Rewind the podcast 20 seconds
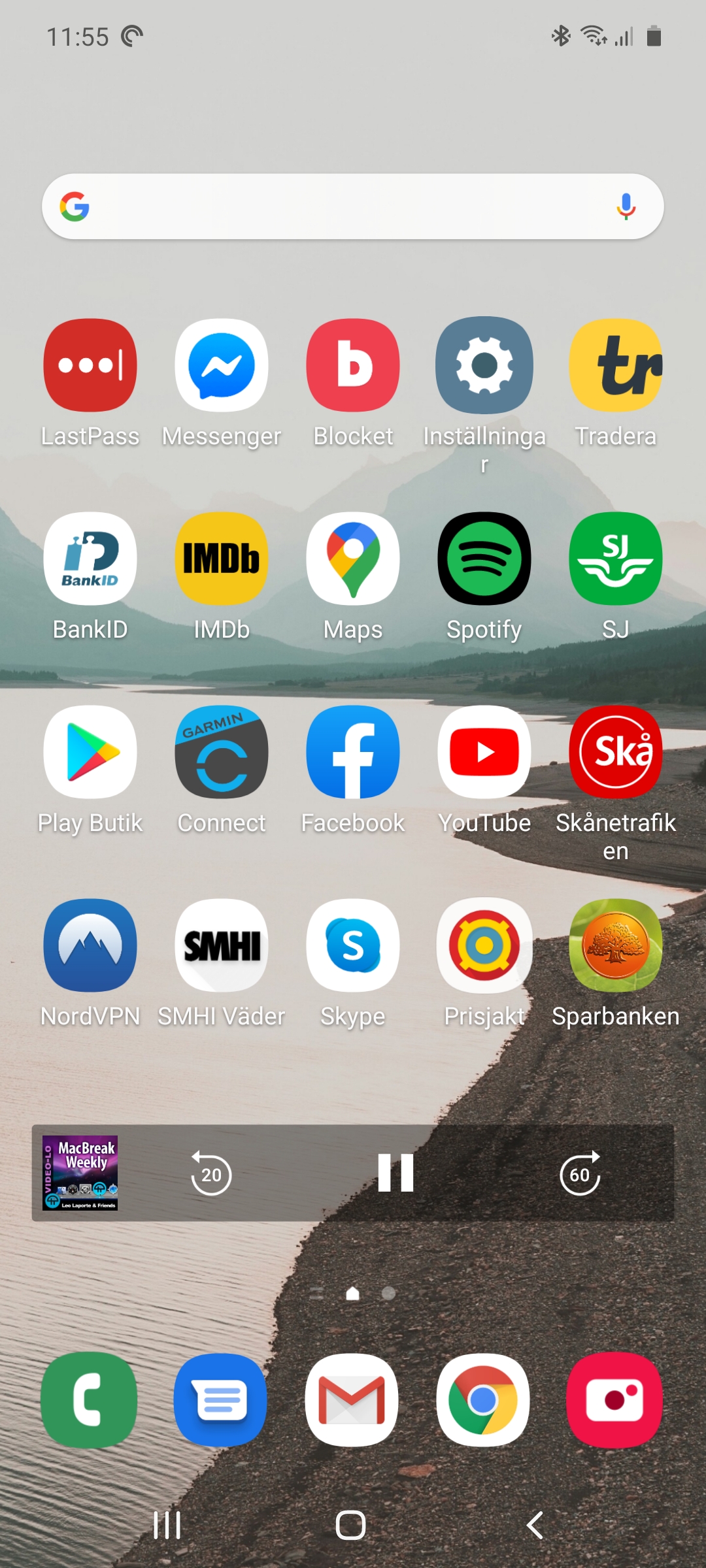This screenshot has height=1568, width=706. [x=210, y=1173]
